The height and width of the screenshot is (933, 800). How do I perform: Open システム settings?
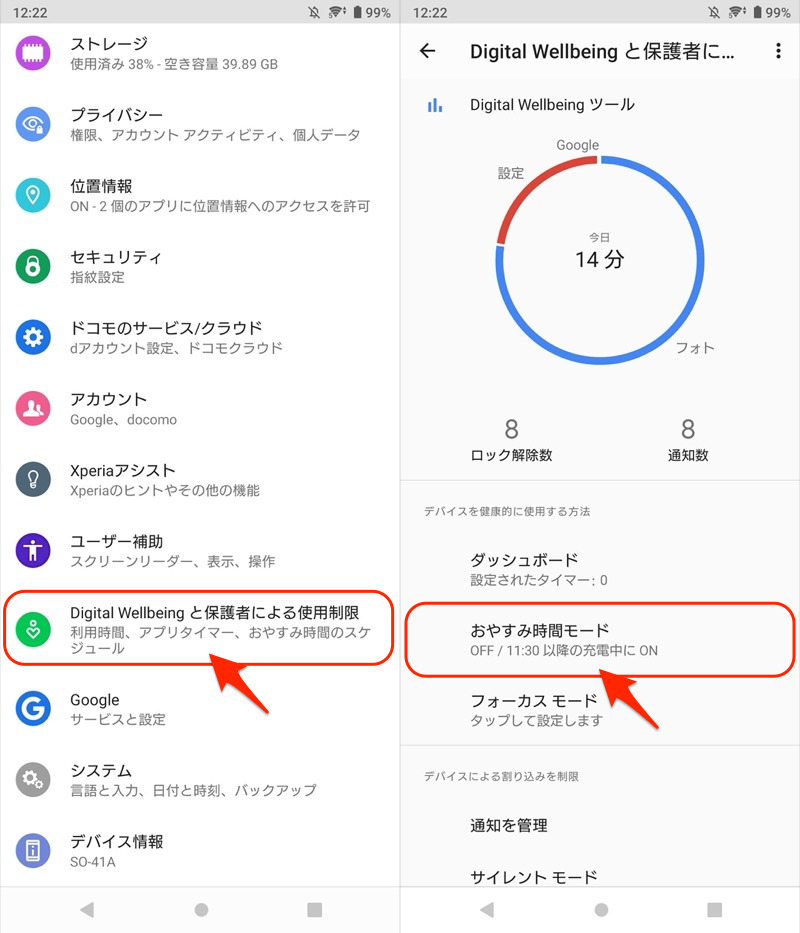(200, 779)
